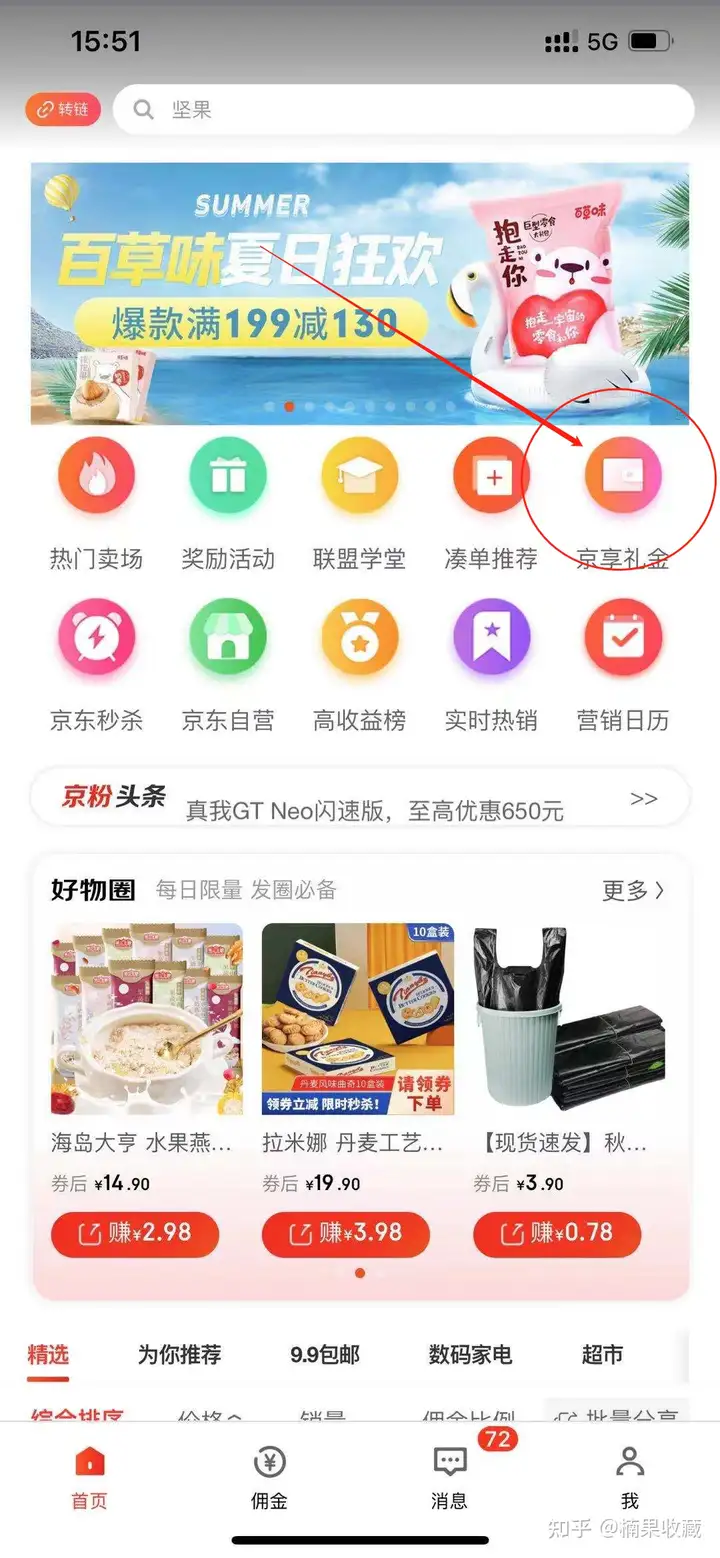Image resolution: width=720 pixels, height=1558 pixels.
Task: Switch to the 为你推荐 tab
Action: click(179, 1355)
